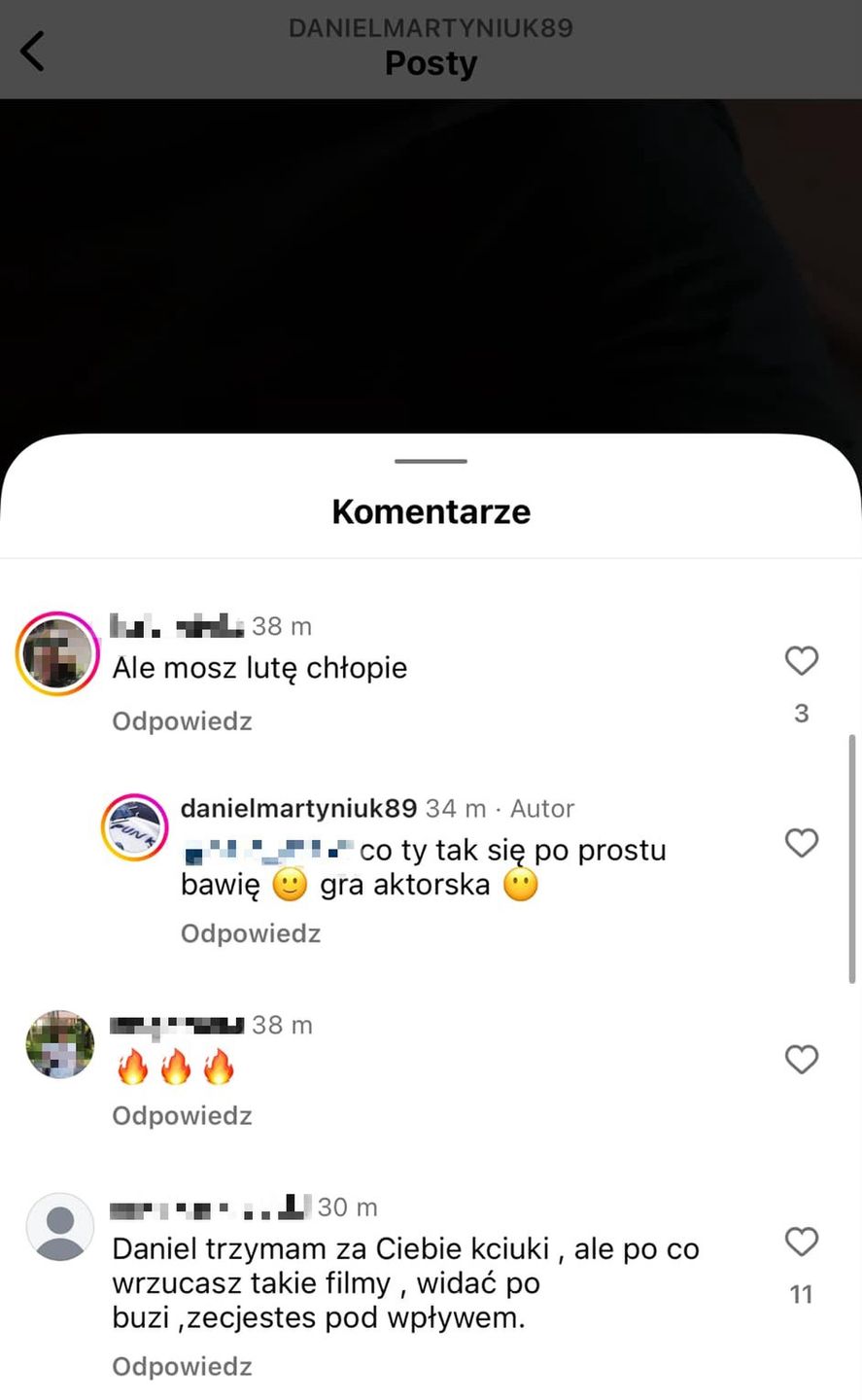Image resolution: width=862 pixels, height=1400 pixels.
Task: Reply to the fire emoji comment
Action: click(182, 1115)
